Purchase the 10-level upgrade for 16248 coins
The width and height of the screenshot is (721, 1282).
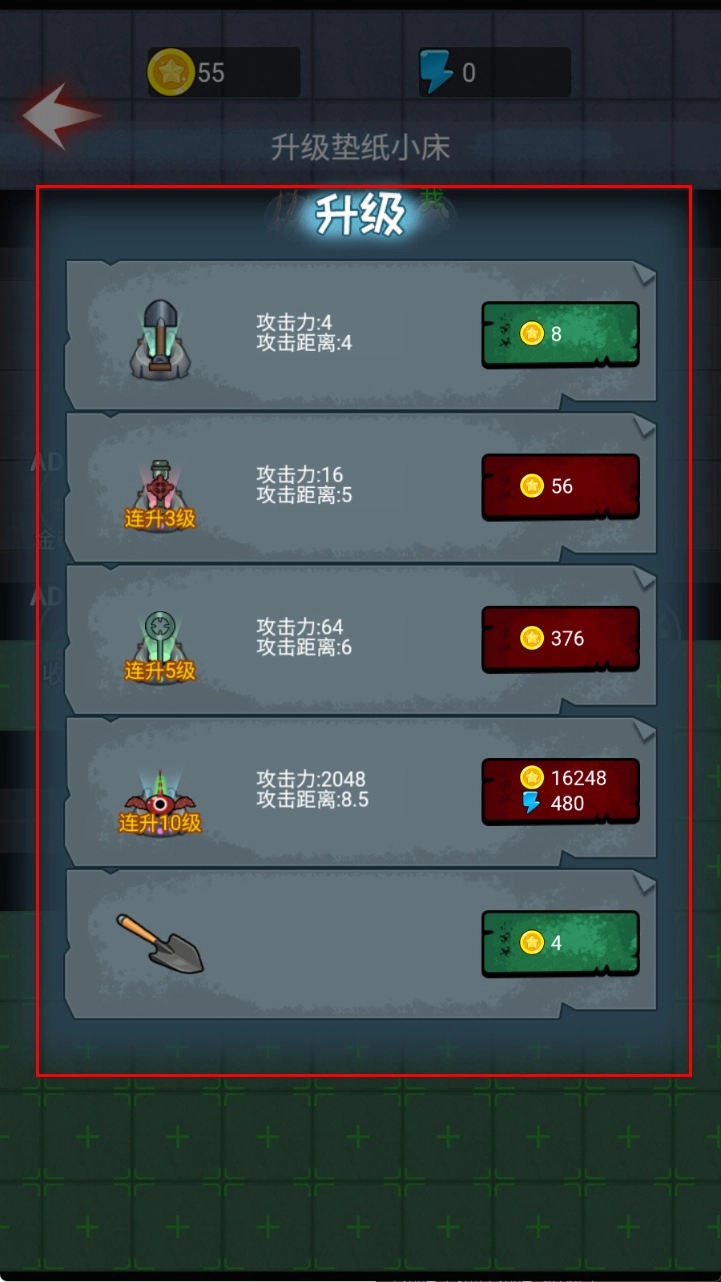(x=560, y=790)
